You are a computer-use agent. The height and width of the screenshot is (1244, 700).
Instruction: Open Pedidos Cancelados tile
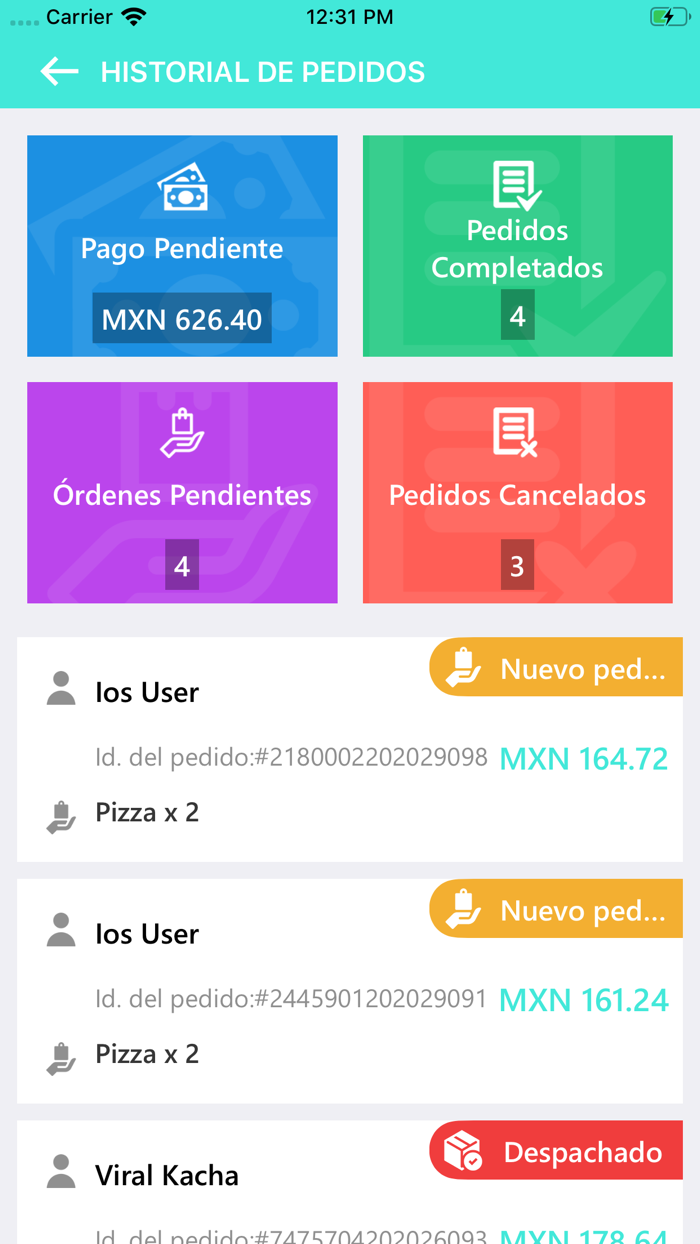517,493
